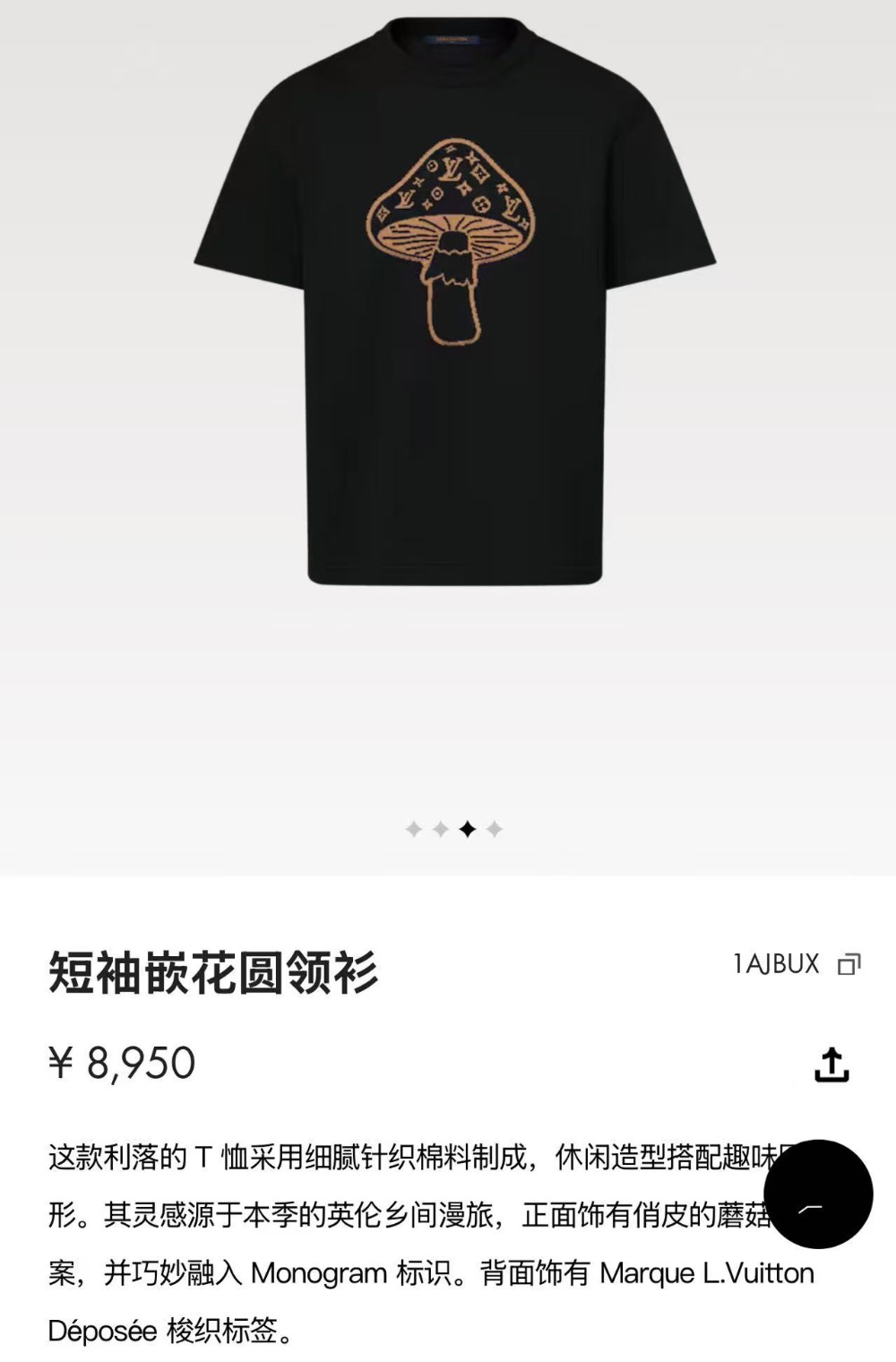Open the black floating round button

click(817, 1194)
